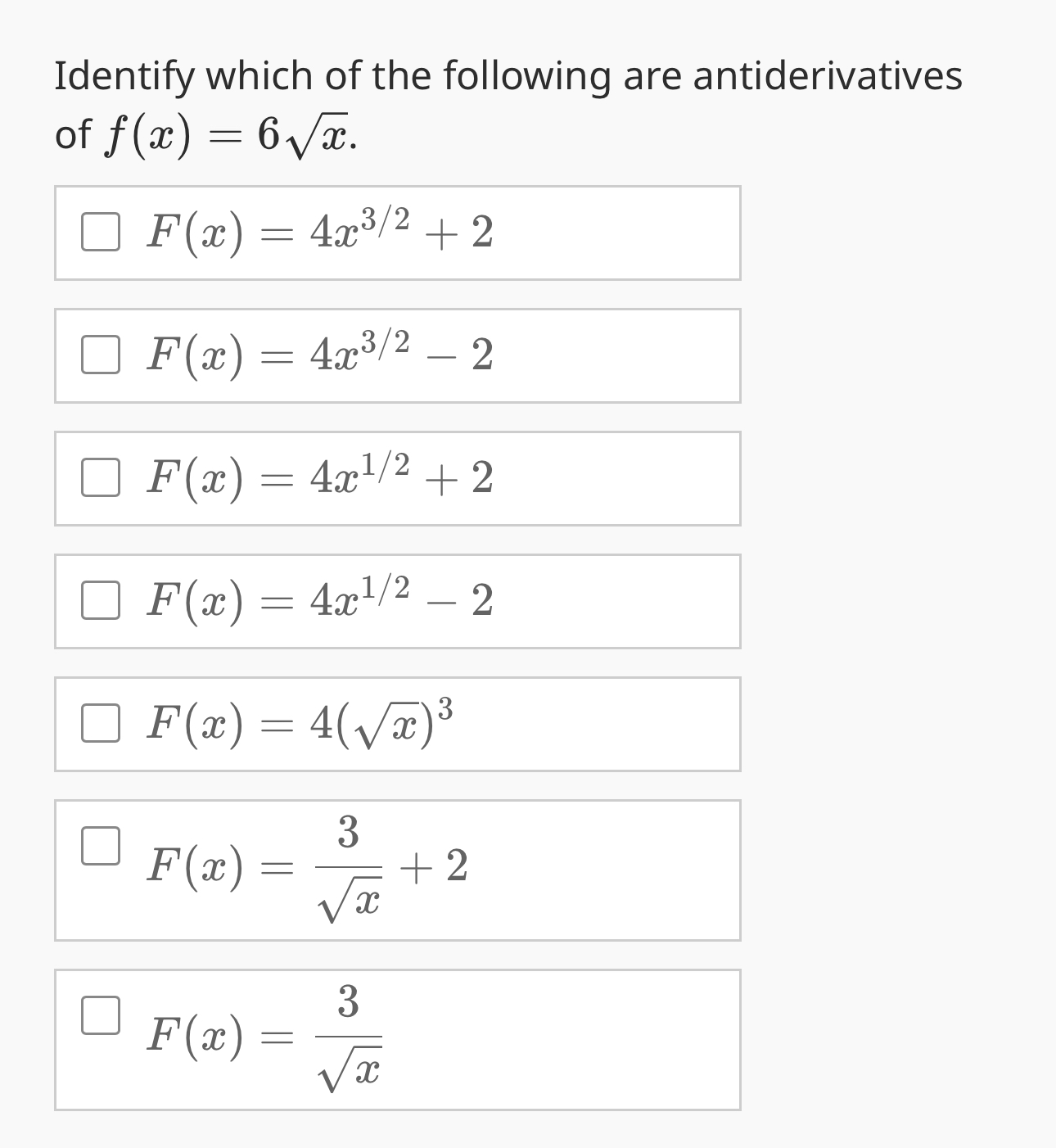Choose the option F(x) = 4(√x)^3
Viewport: 1056px width, 1148px height.
pyautogui.click(x=101, y=724)
